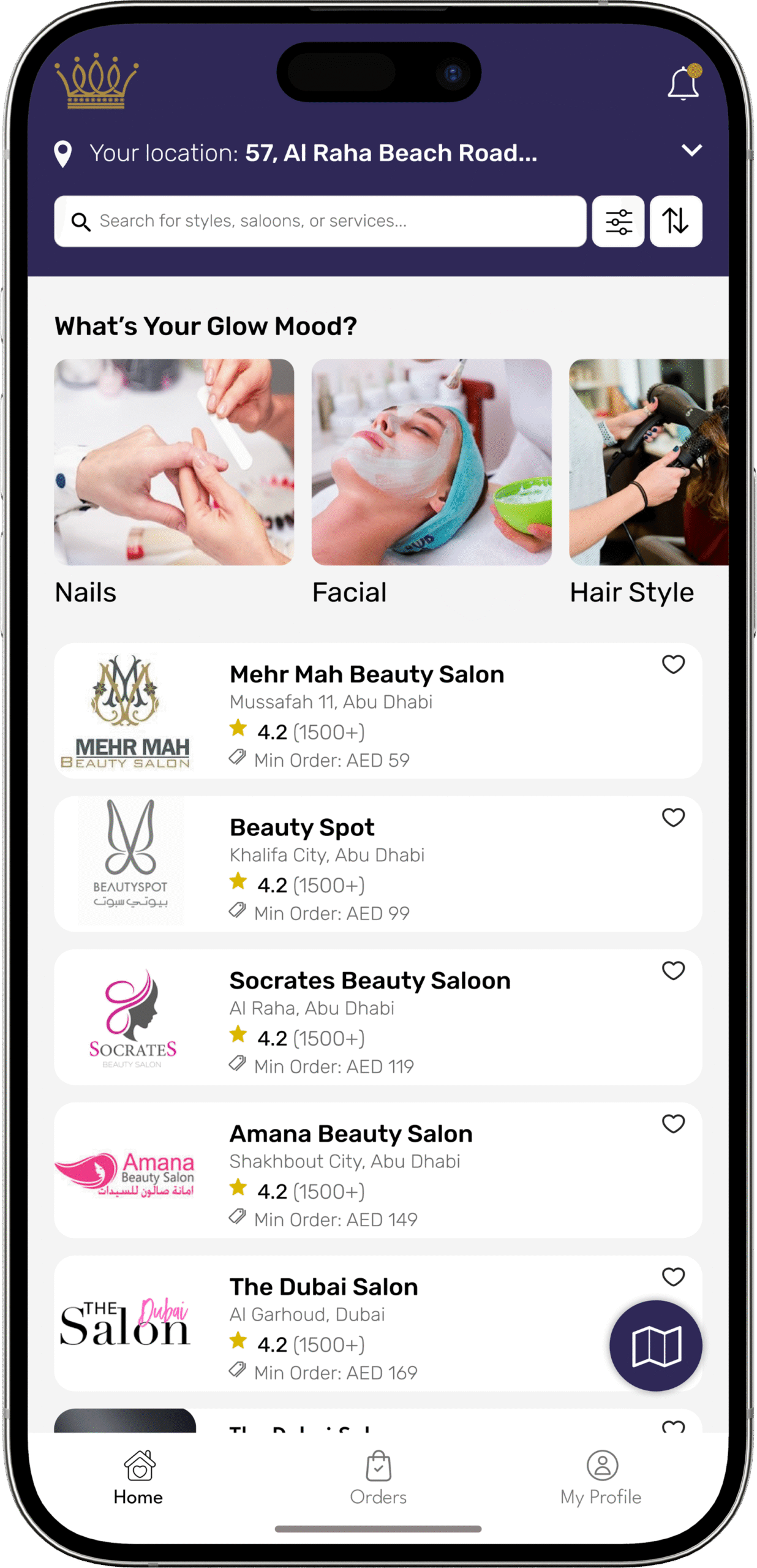Screen dimensions: 757x1568
Task: Favorite Amana Beauty Salon
Action: 673,1124
